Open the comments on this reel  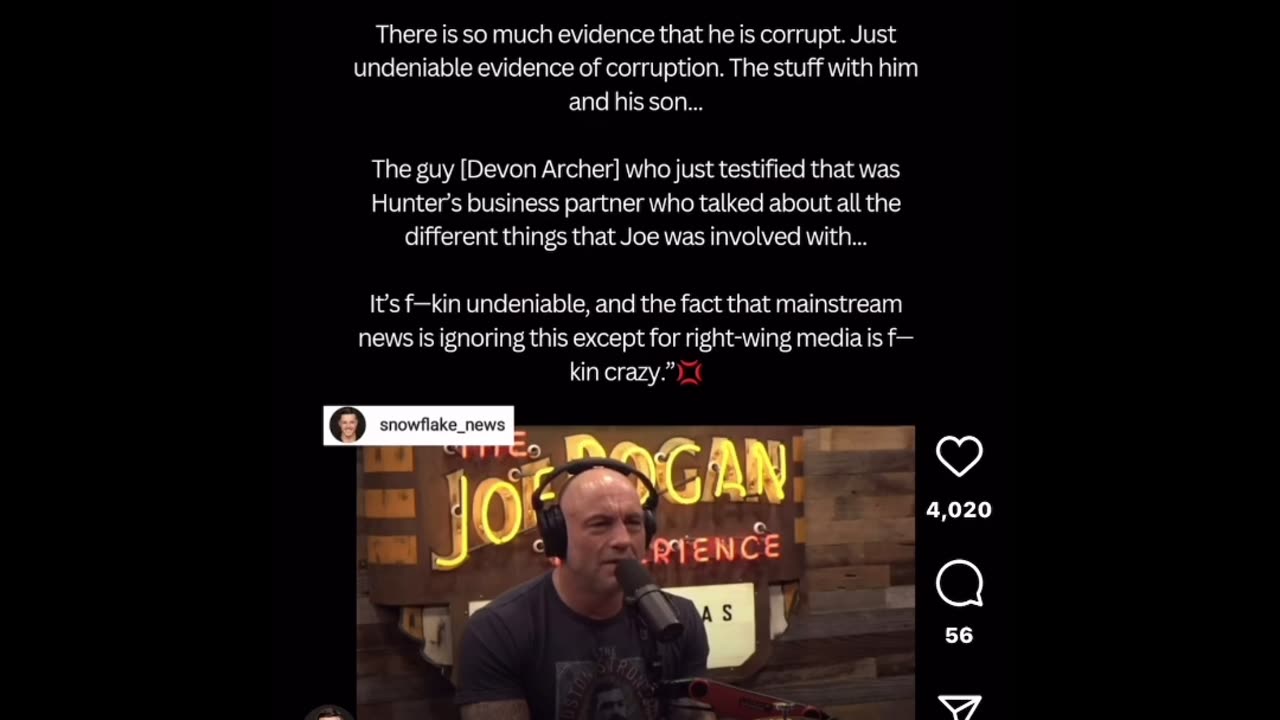(958, 584)
